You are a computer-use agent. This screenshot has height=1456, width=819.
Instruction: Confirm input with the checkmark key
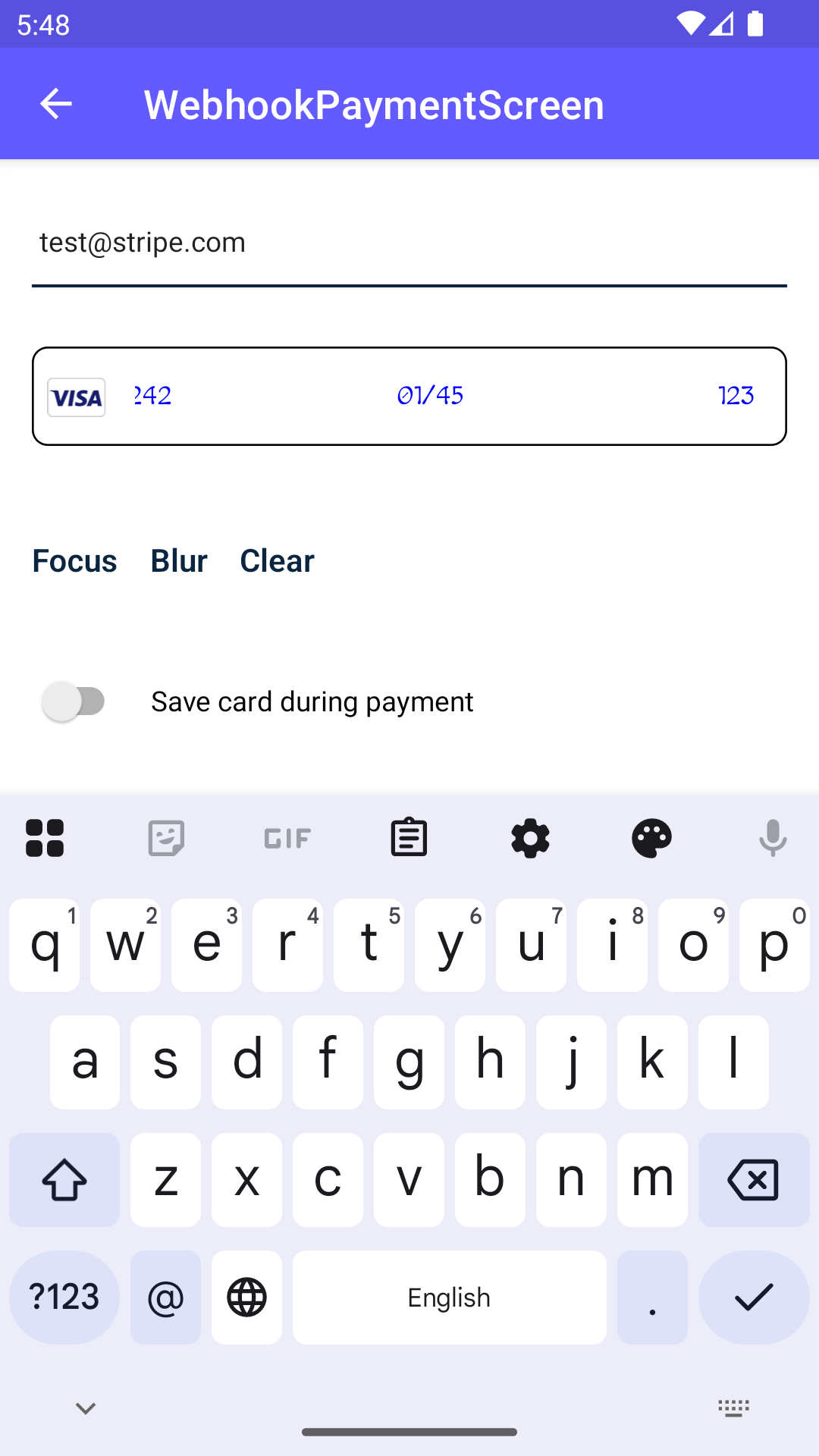click(754, 1298)
